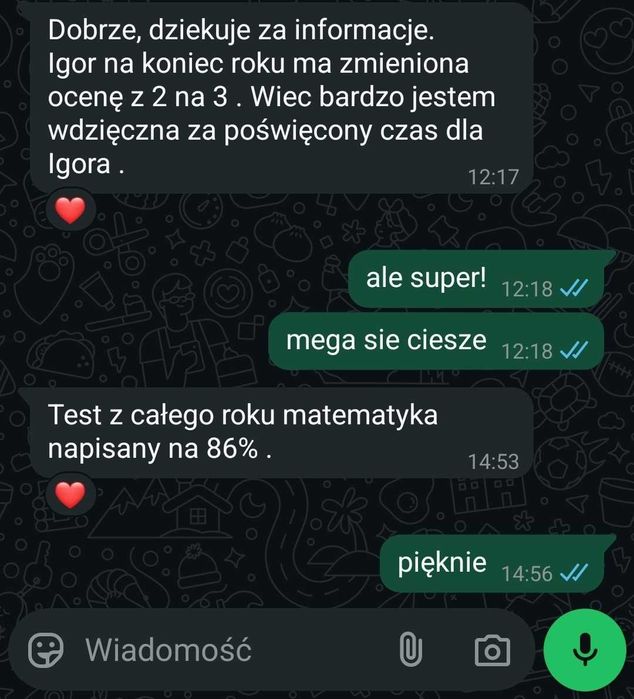Open the camera to take a photo
634x699 pixels.
coord(491,651)
